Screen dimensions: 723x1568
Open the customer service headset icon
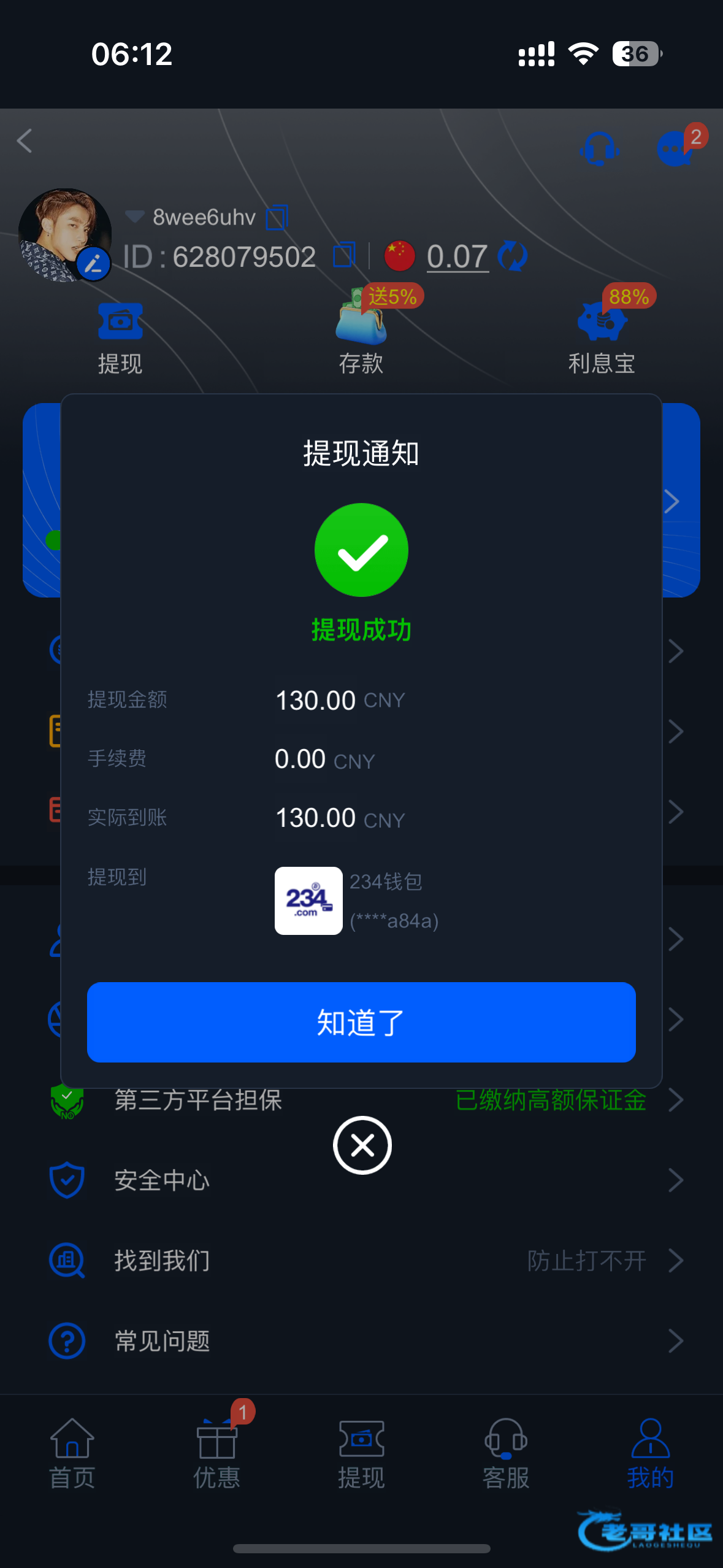pyautogui.click(x=599, y=148)
